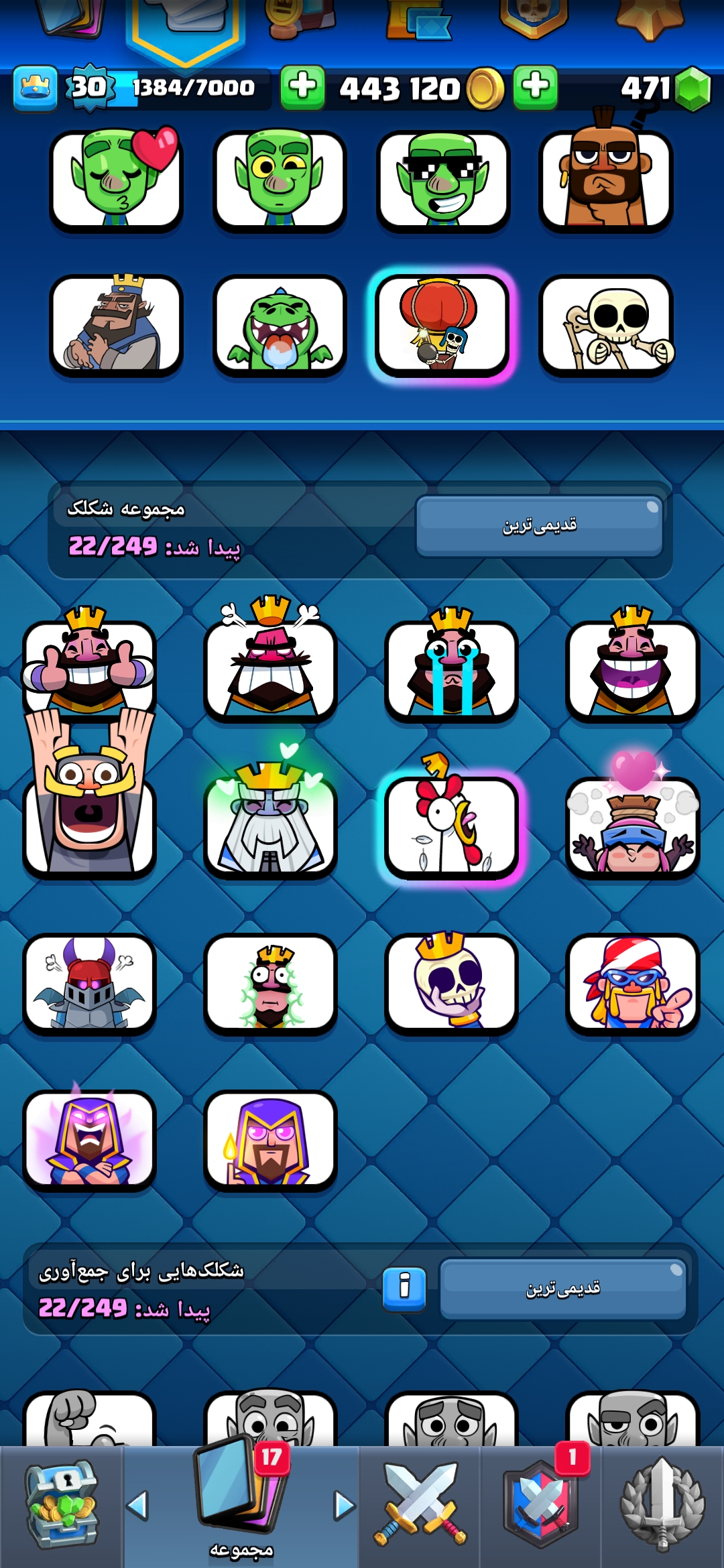724x1568 pixels.
Task: Open the emote collection sort button
Action: [539, 526]
